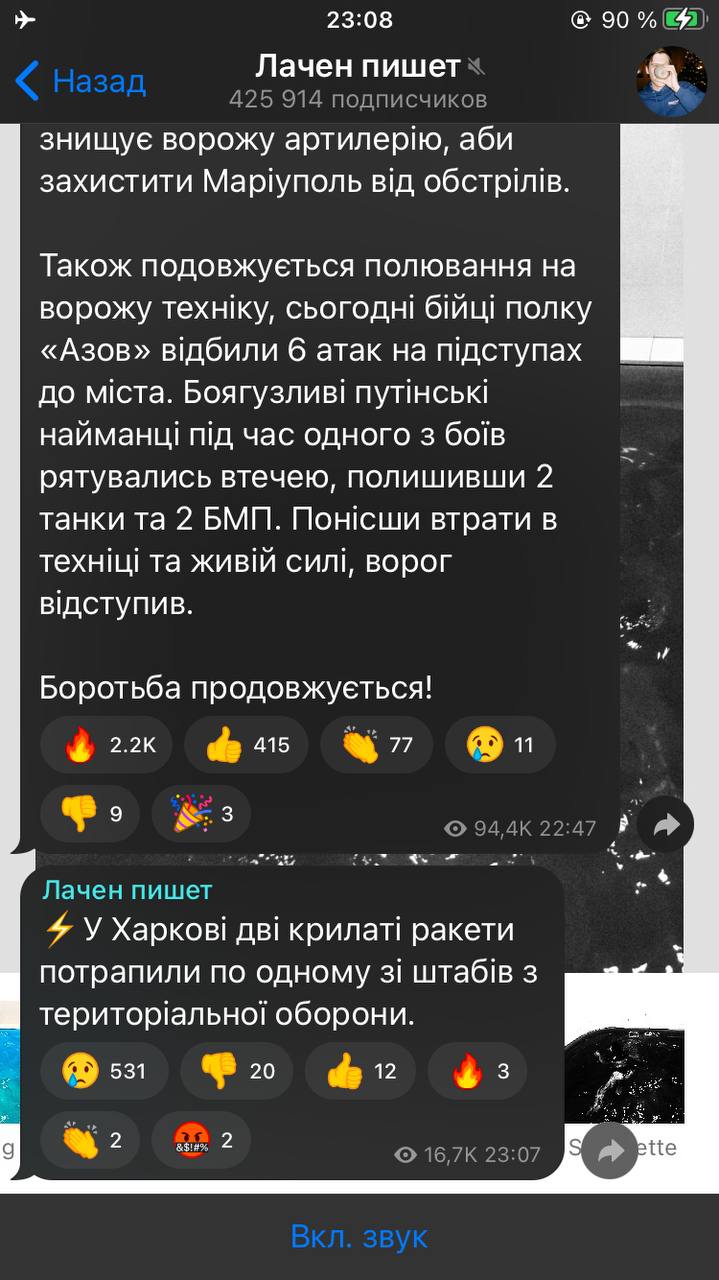Image resolution: width=719 pixels, height=1280 pixels.
Task: Tap the party popper reaction with 3
Action: 201,814
